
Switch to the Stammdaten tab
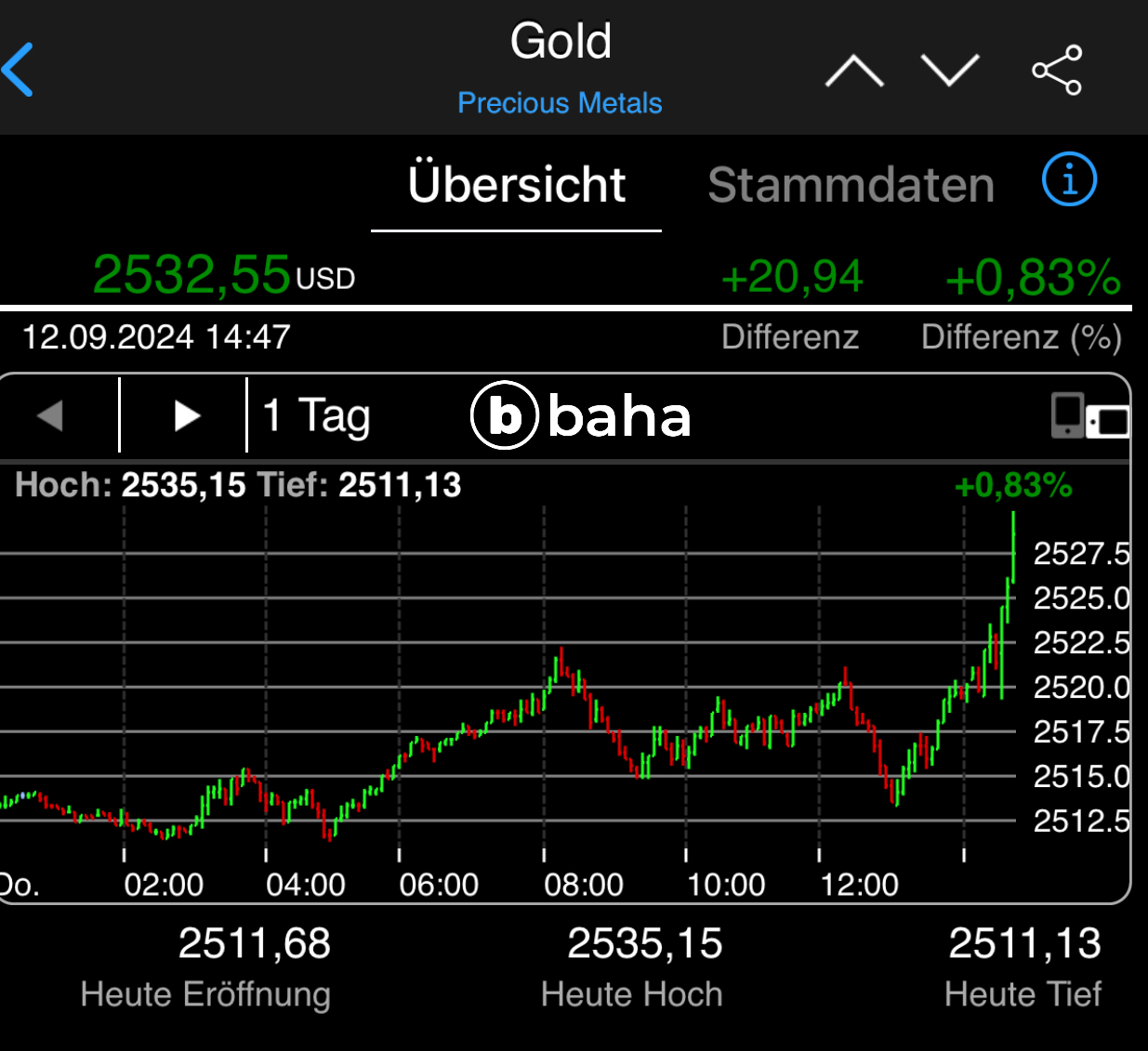pos(851,185)
